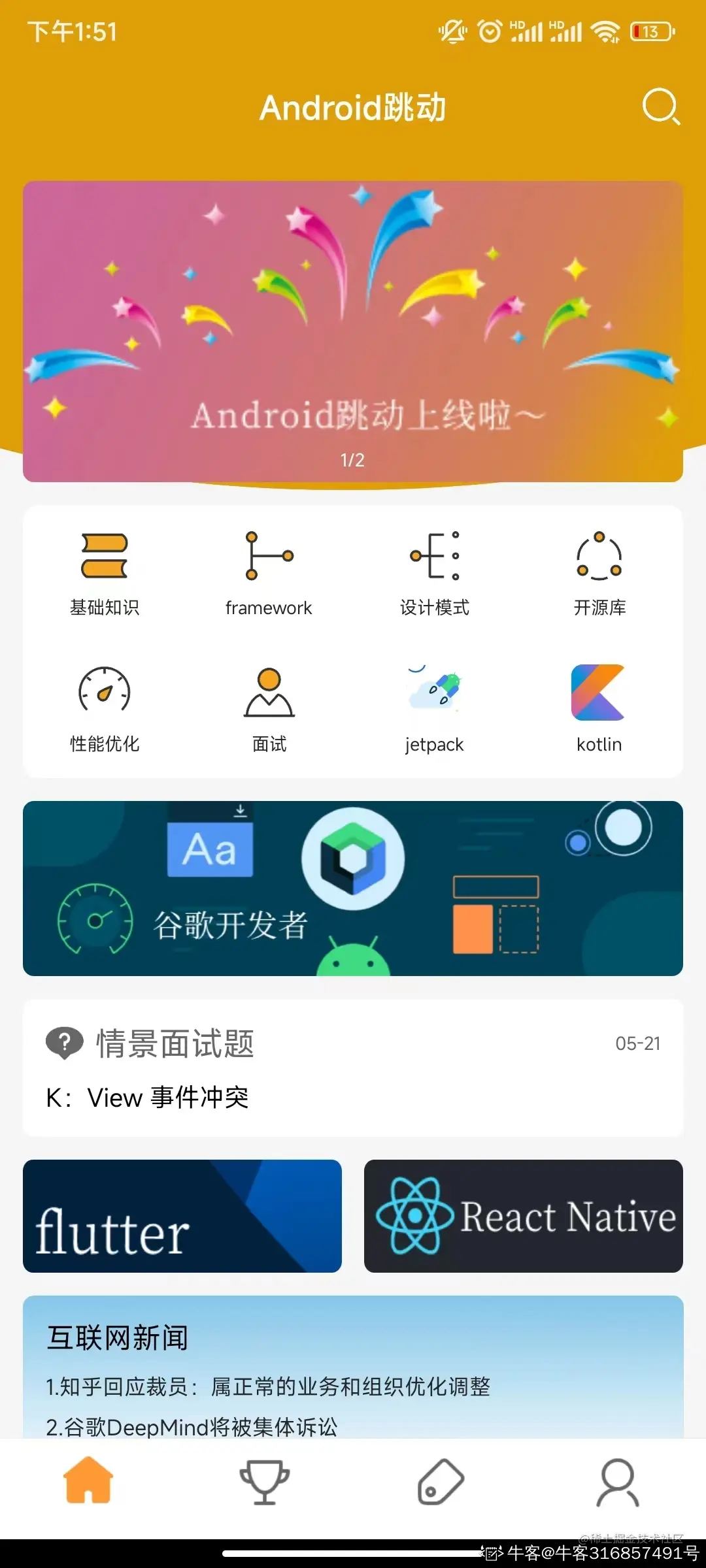Switch to the trophy tab

coord(264,1482)
